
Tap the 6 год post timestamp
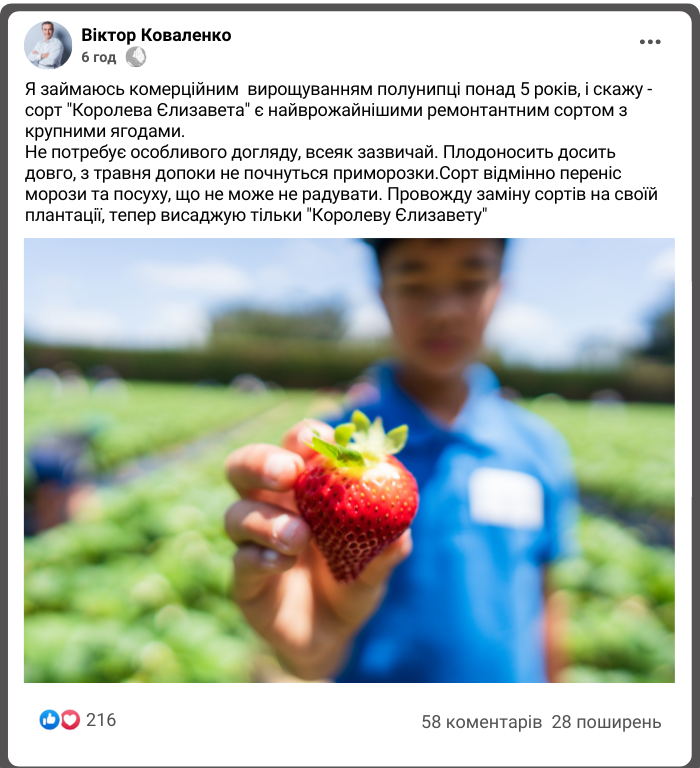pyautogui.click(x=99, y=57)
